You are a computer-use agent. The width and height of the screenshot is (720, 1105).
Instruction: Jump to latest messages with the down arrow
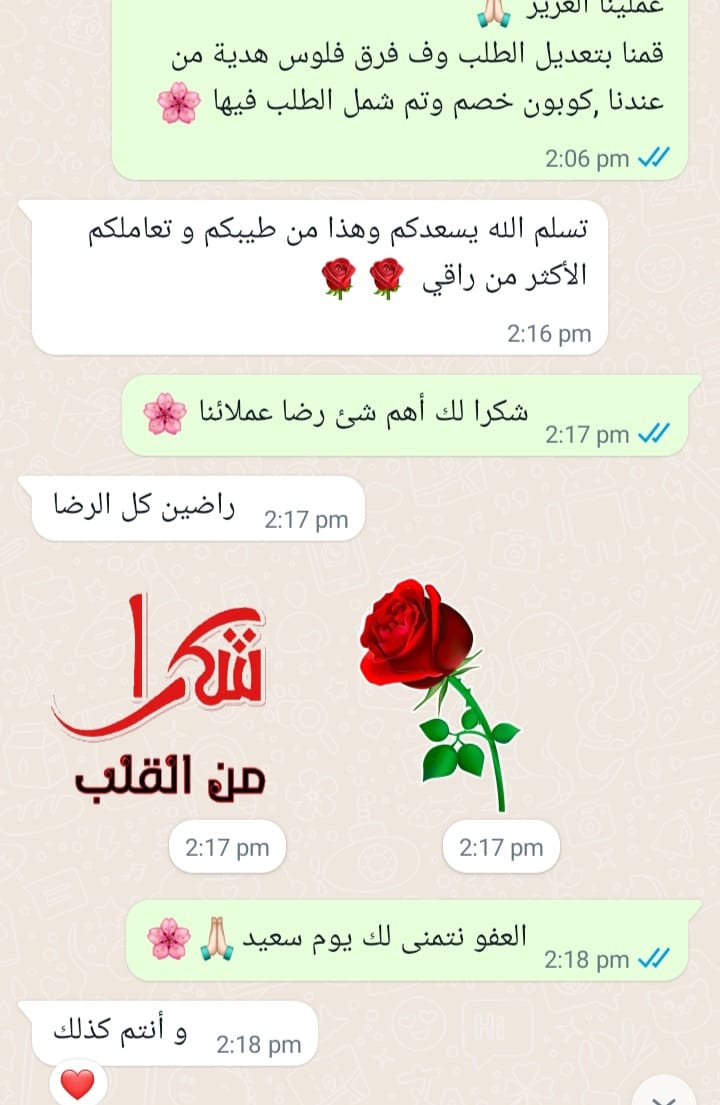[x=666, y=1094]
